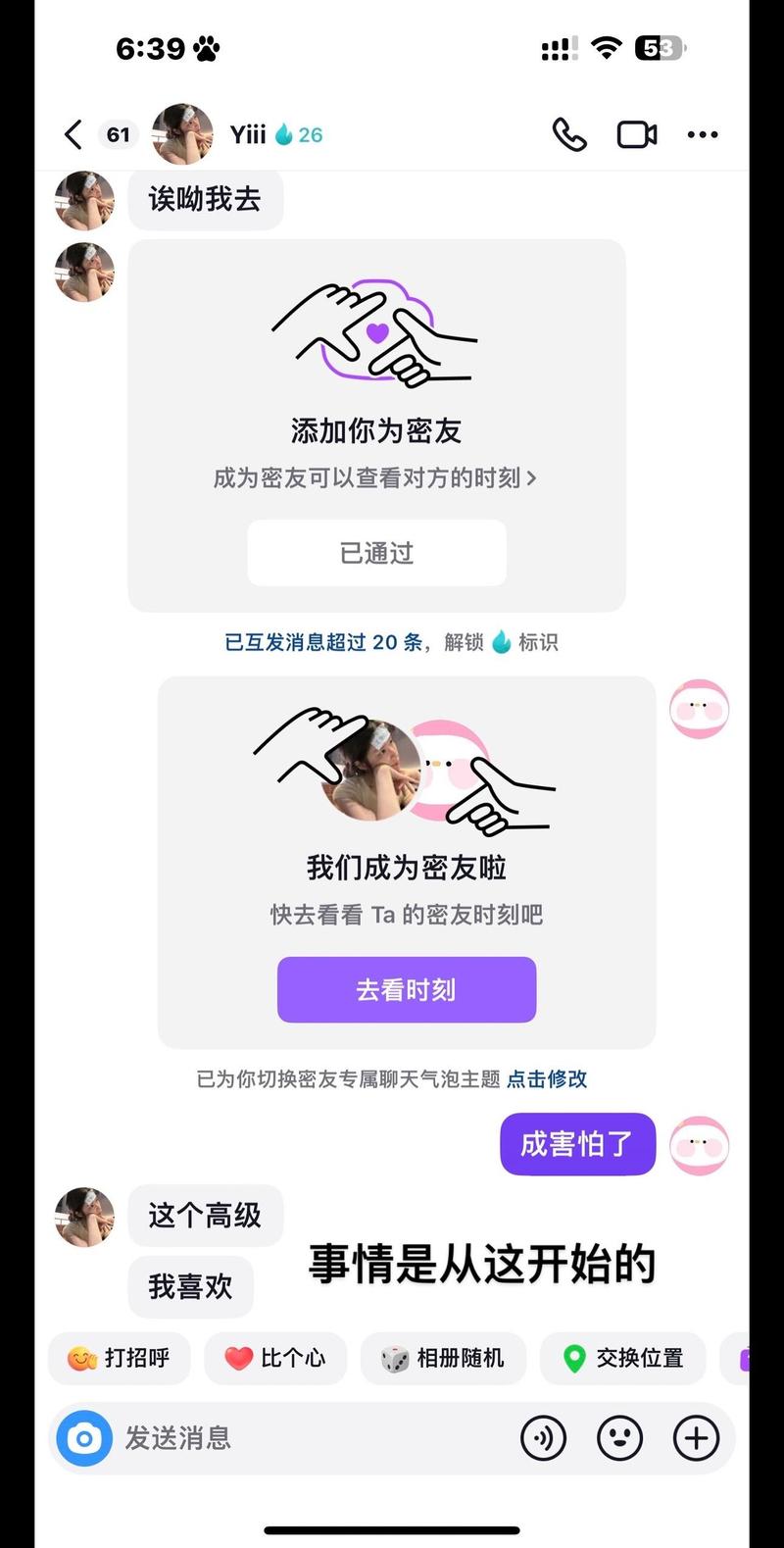This screenshot has height=1548, width=784.
Task: Open the emoji picker
Action: click(619, 1438)
